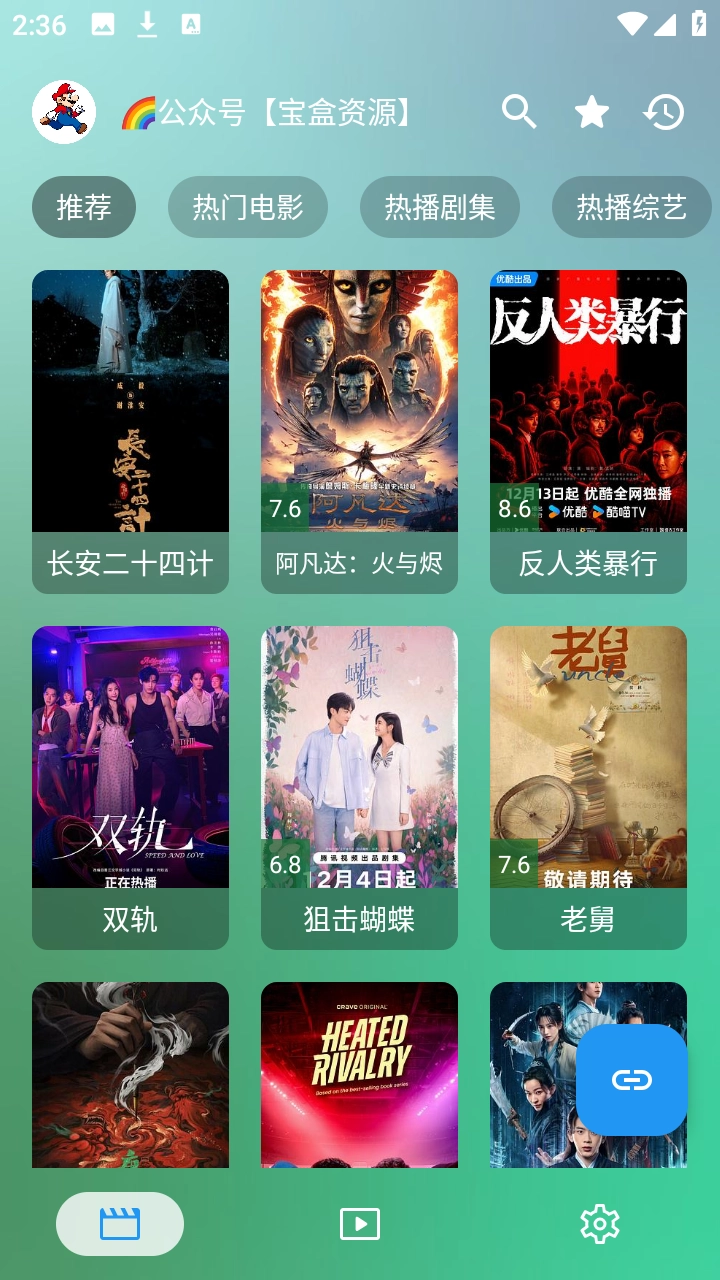The width and height of the screenshot is (720, 1280).
Task: Open favorites via the star icon
Action: point(590,112)
